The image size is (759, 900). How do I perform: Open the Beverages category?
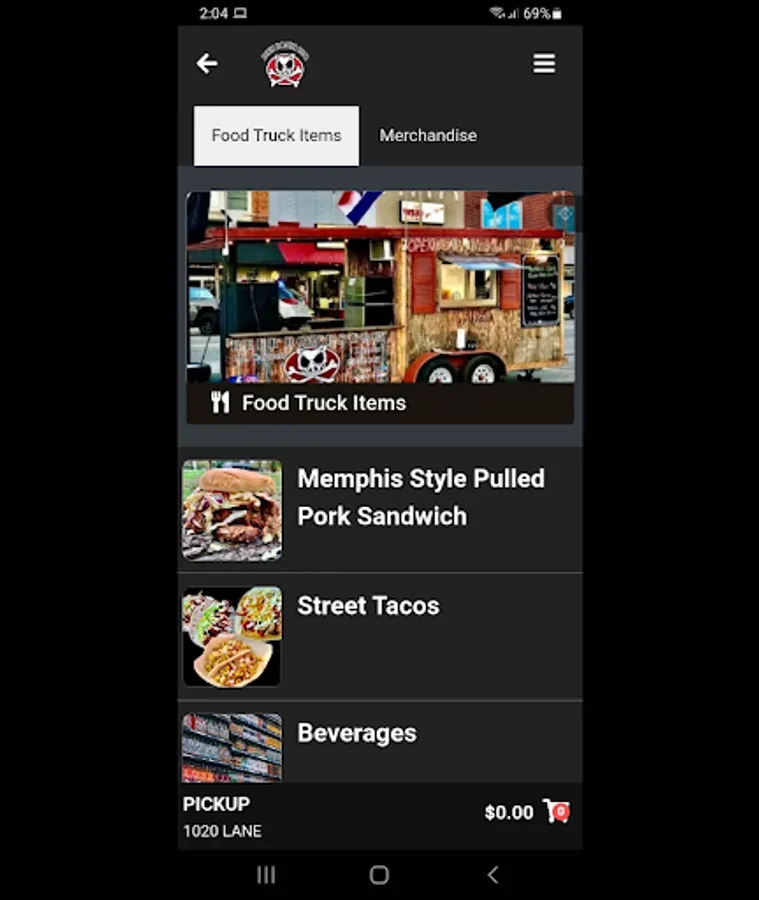click(356, 732)
